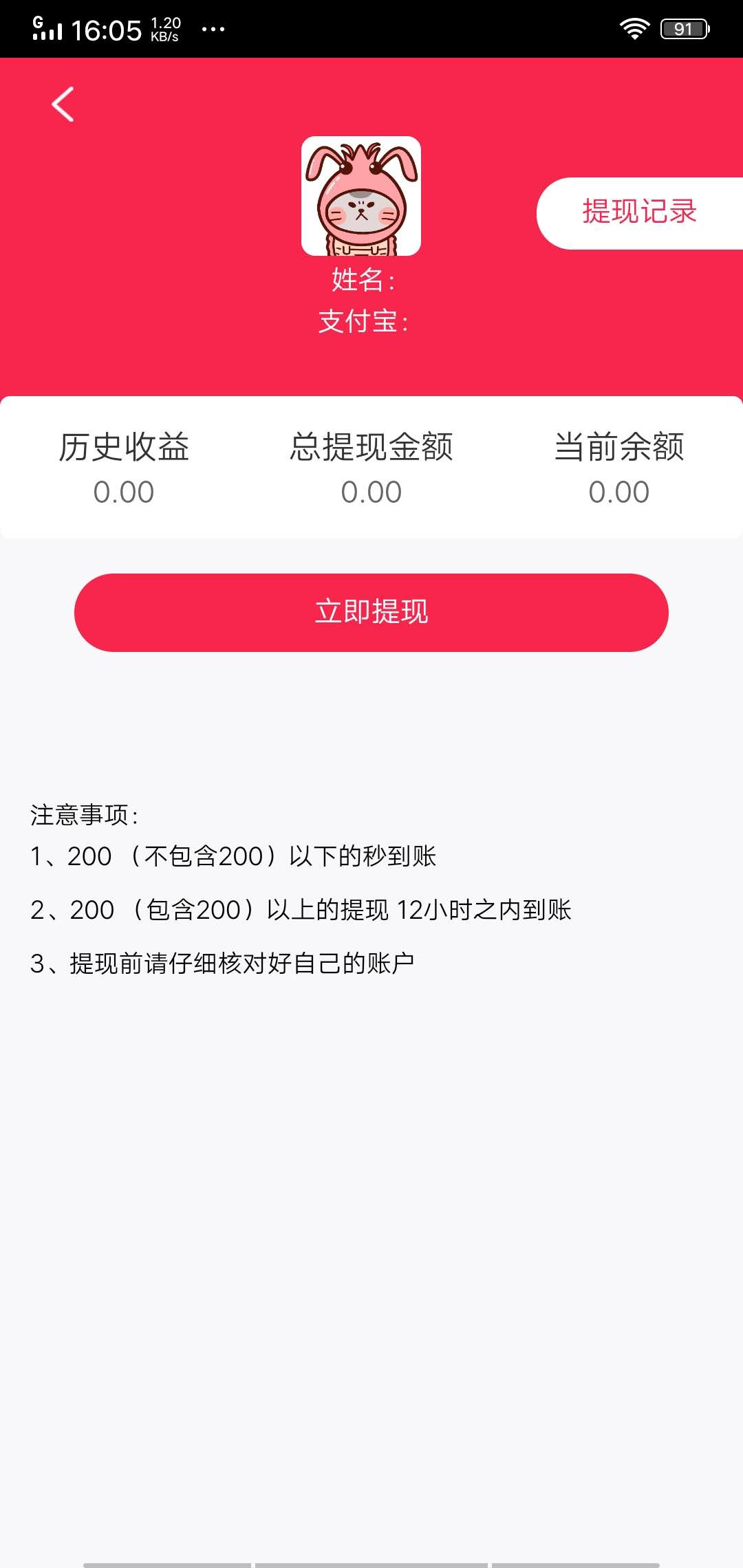Select the 历史收益 earnings value
This screenshot has width=743, height=1568.
125,492
